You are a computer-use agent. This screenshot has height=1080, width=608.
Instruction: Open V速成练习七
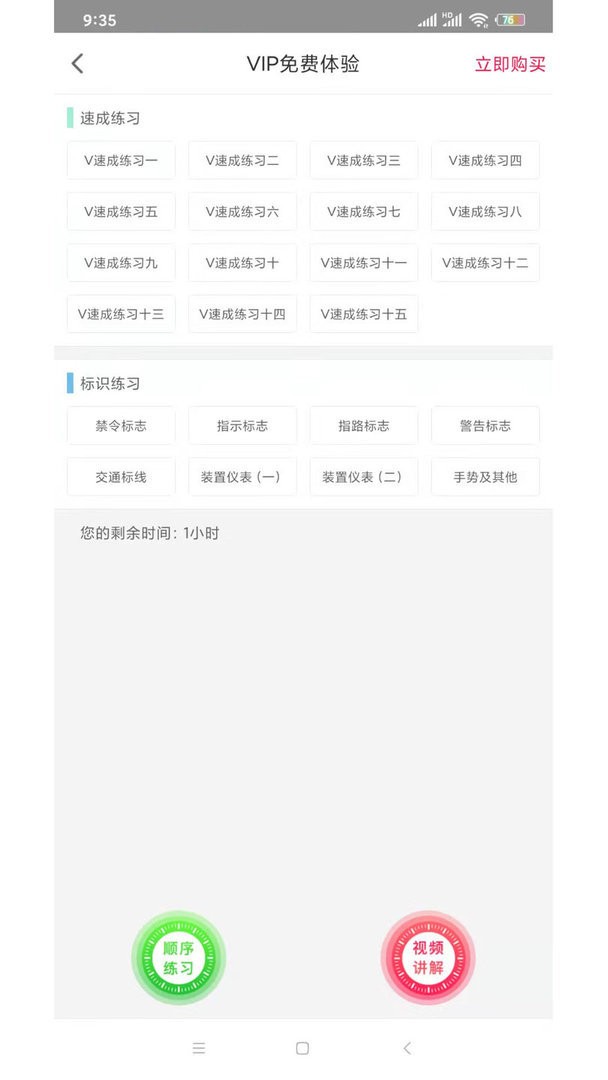363,212
